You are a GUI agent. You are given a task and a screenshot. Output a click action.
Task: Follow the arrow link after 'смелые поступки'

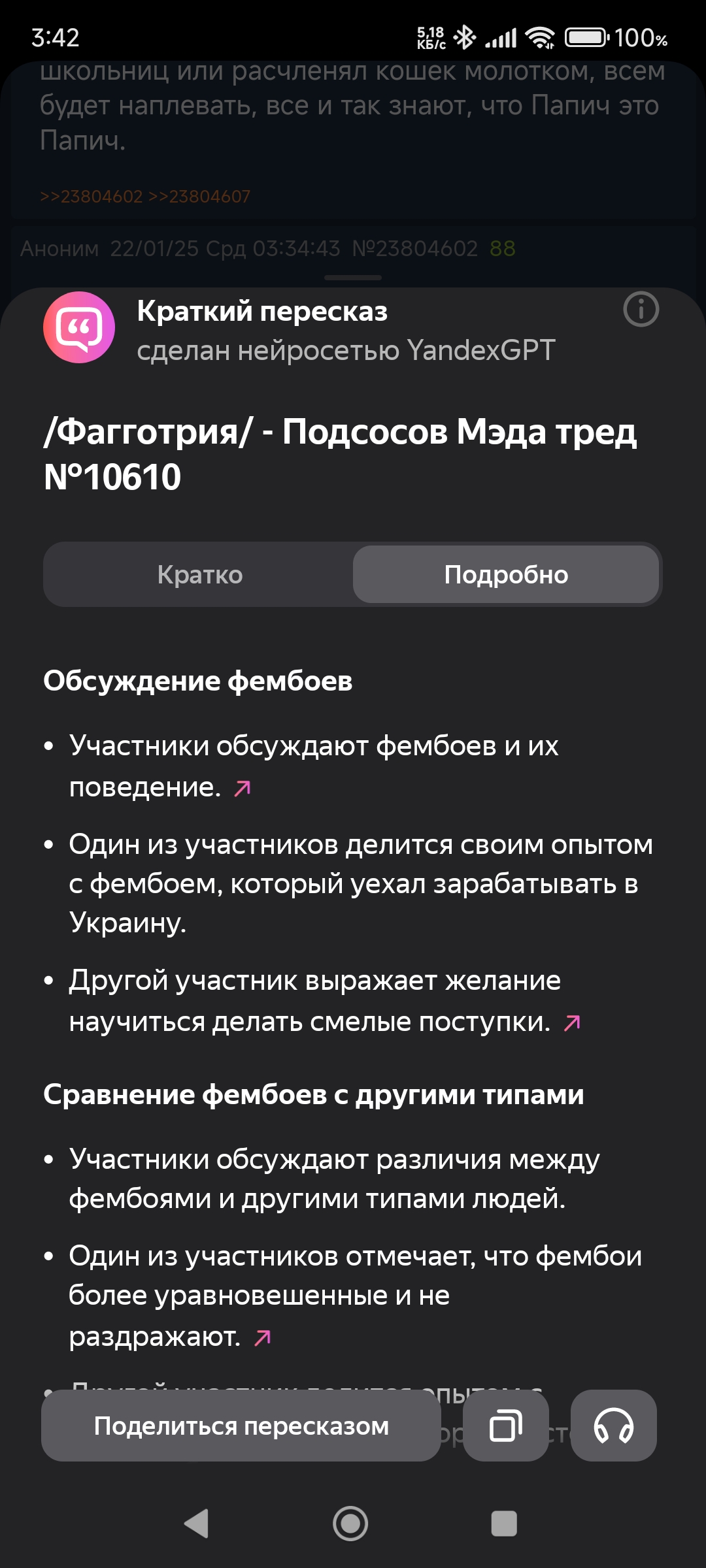[572, 1022]
